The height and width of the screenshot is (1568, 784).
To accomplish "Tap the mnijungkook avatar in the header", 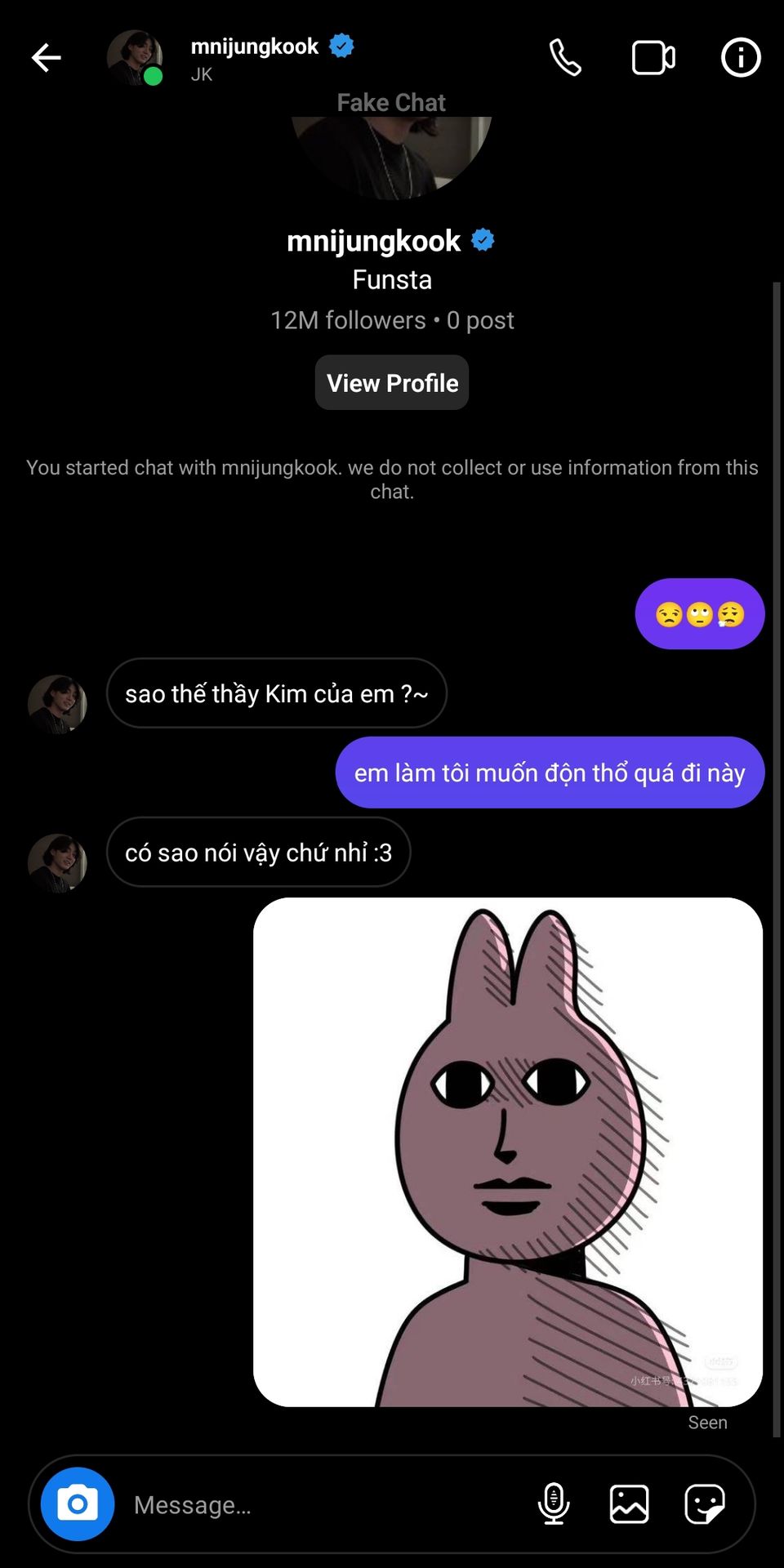I will point(135,58).
